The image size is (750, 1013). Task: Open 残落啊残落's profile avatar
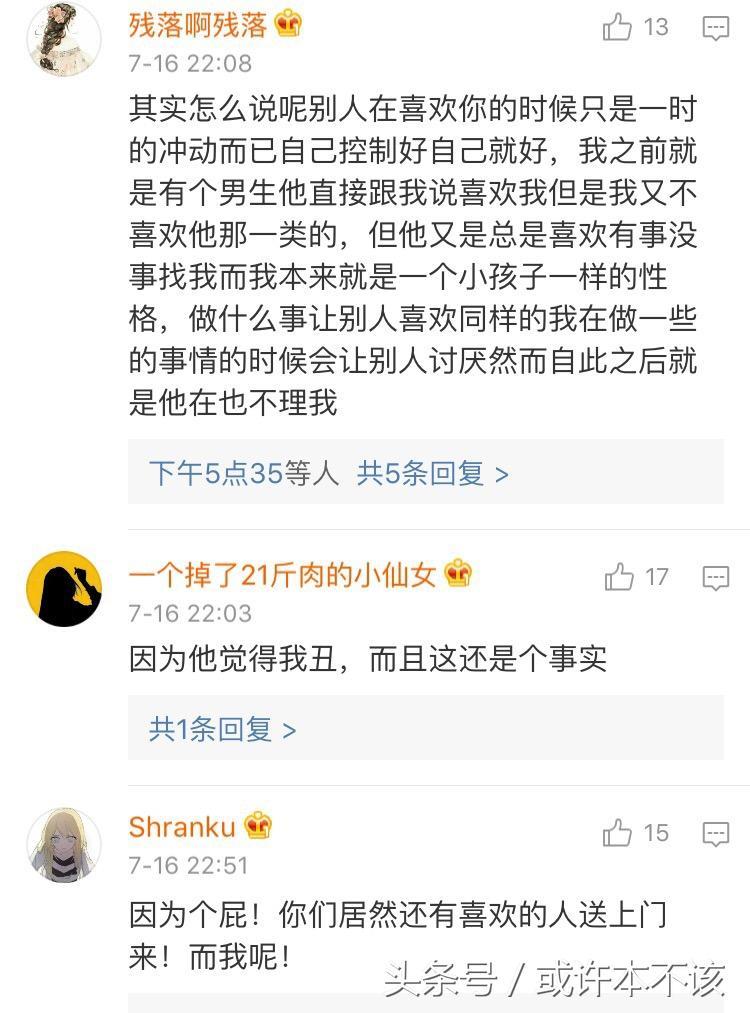64,40
